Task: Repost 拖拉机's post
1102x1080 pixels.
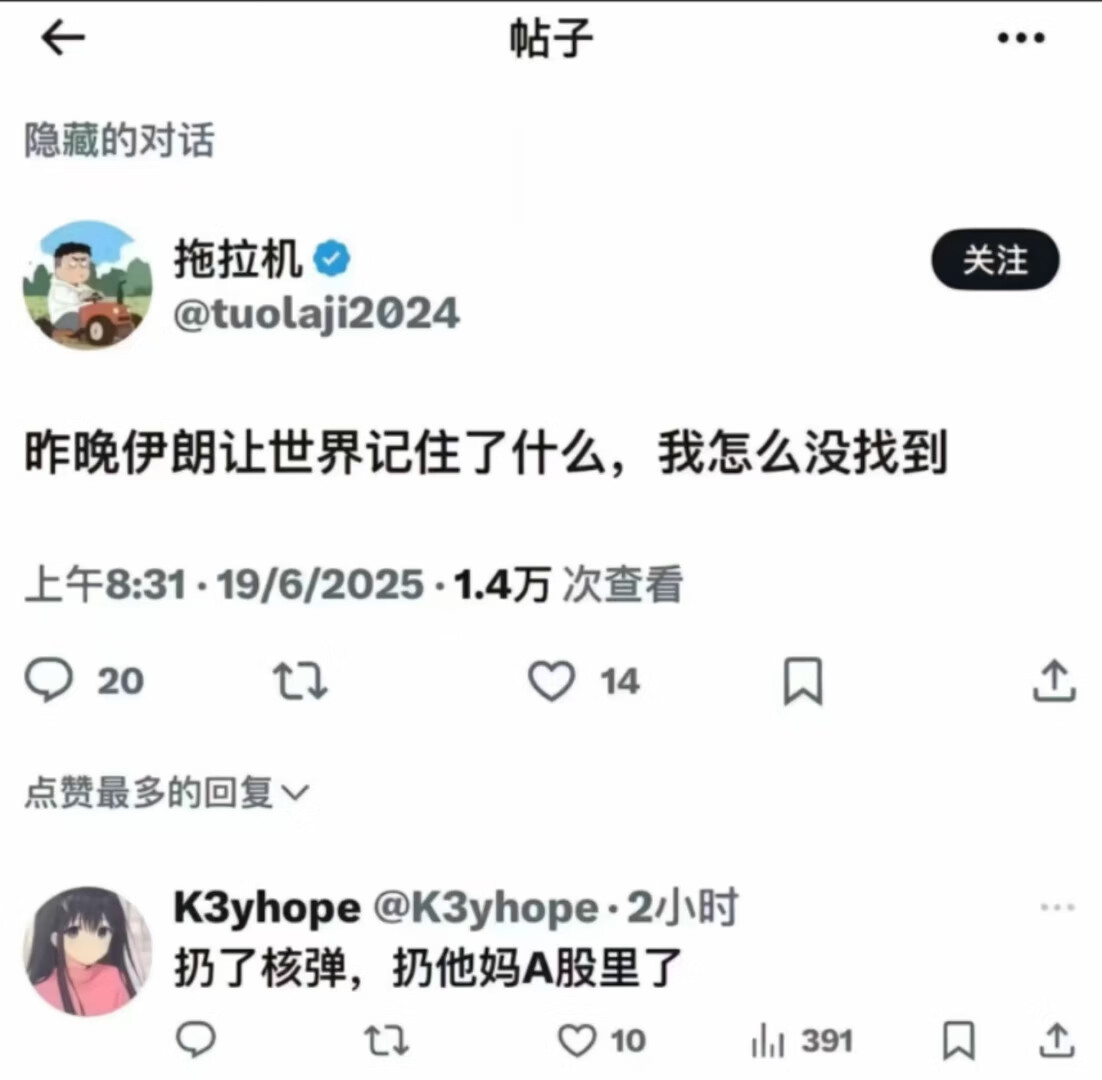Action: [x=300, y=682]
